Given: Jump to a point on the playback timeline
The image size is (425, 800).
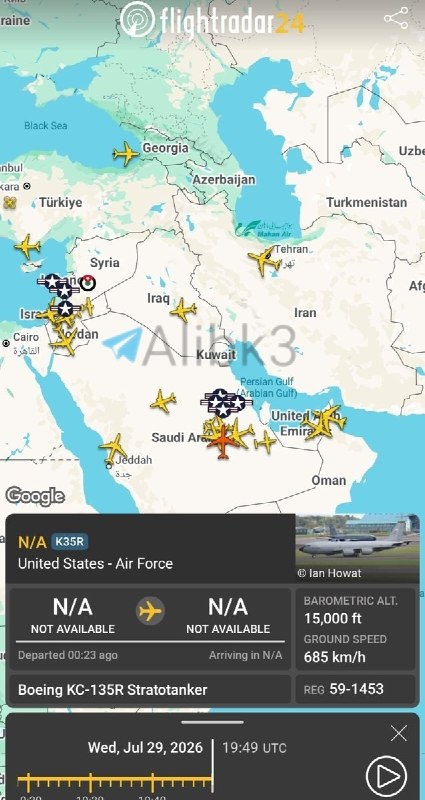Looking at the screenshot, I should pyautogui.click(x=115, y=781).
